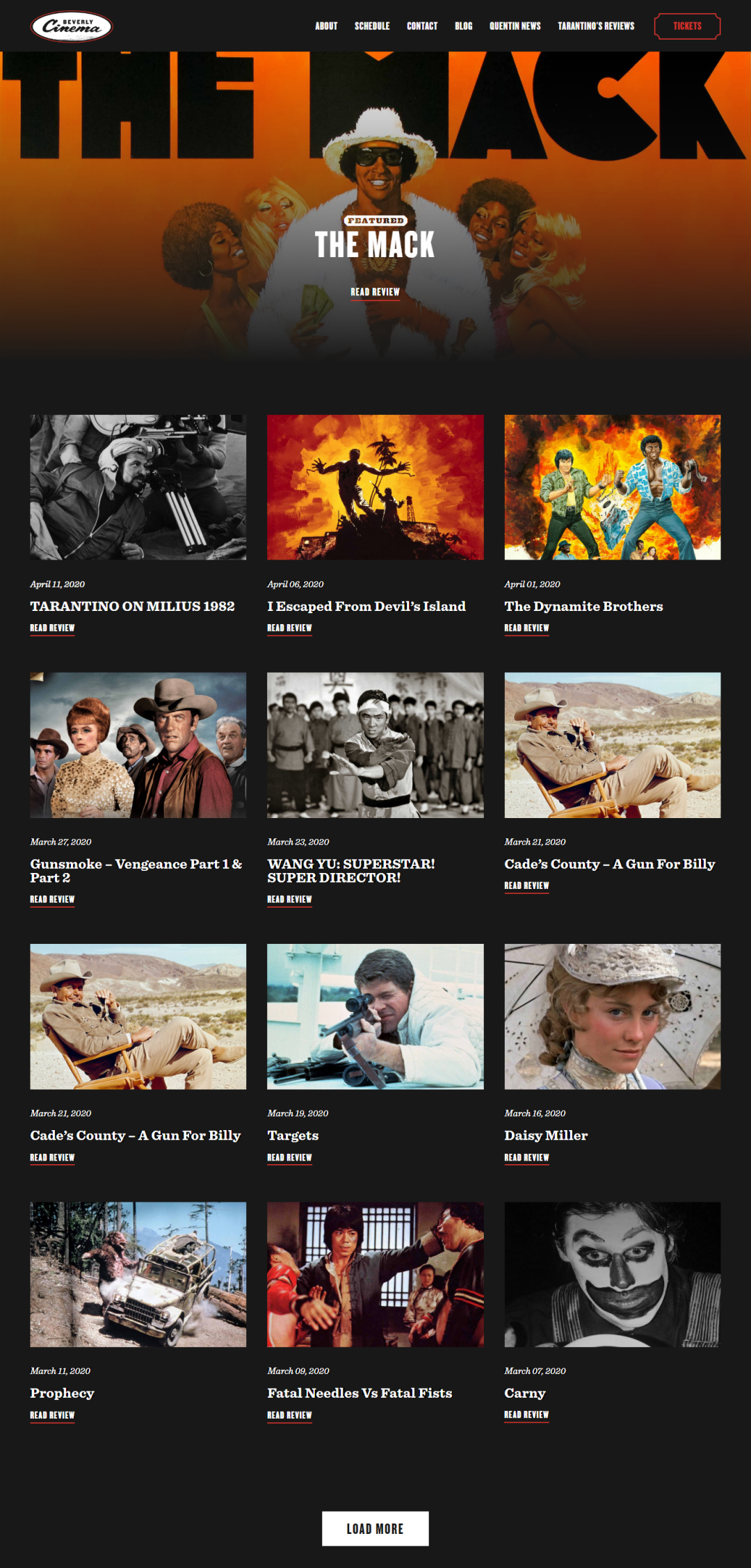This screenshot has height=1568, width=751.
Task: Open the Targets movie image
Action: coord(375,1016)
